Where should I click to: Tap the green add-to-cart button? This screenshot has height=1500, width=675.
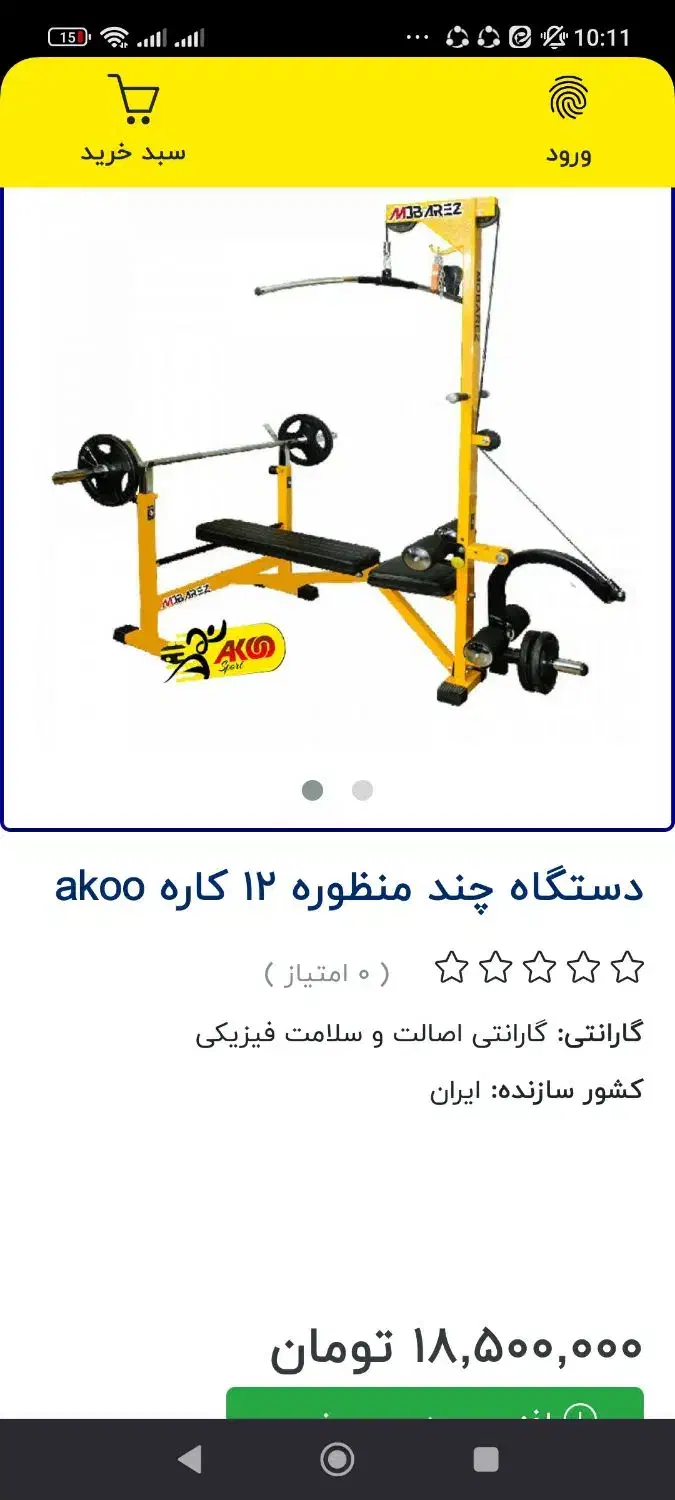tap(434, 1404)
